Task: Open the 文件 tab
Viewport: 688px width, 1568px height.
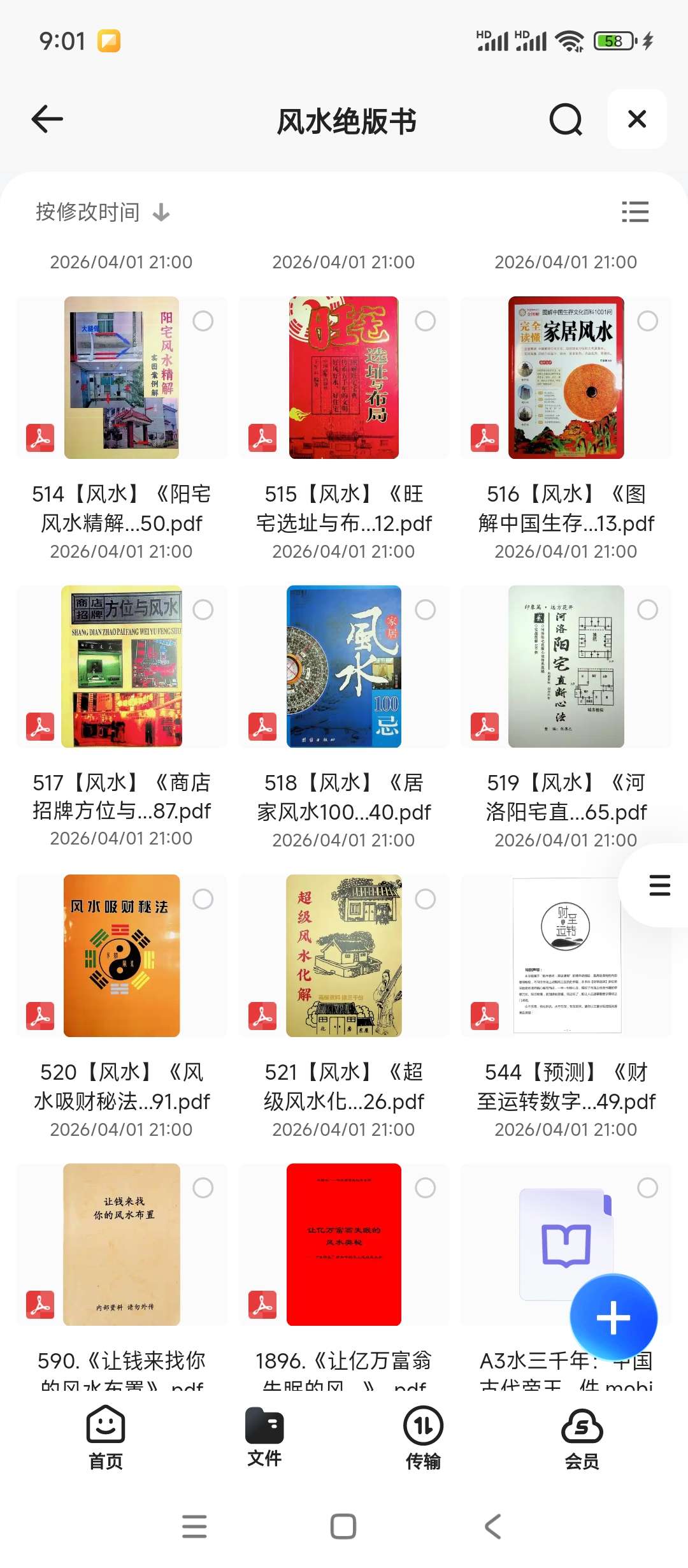Action: coord(264,1438)
